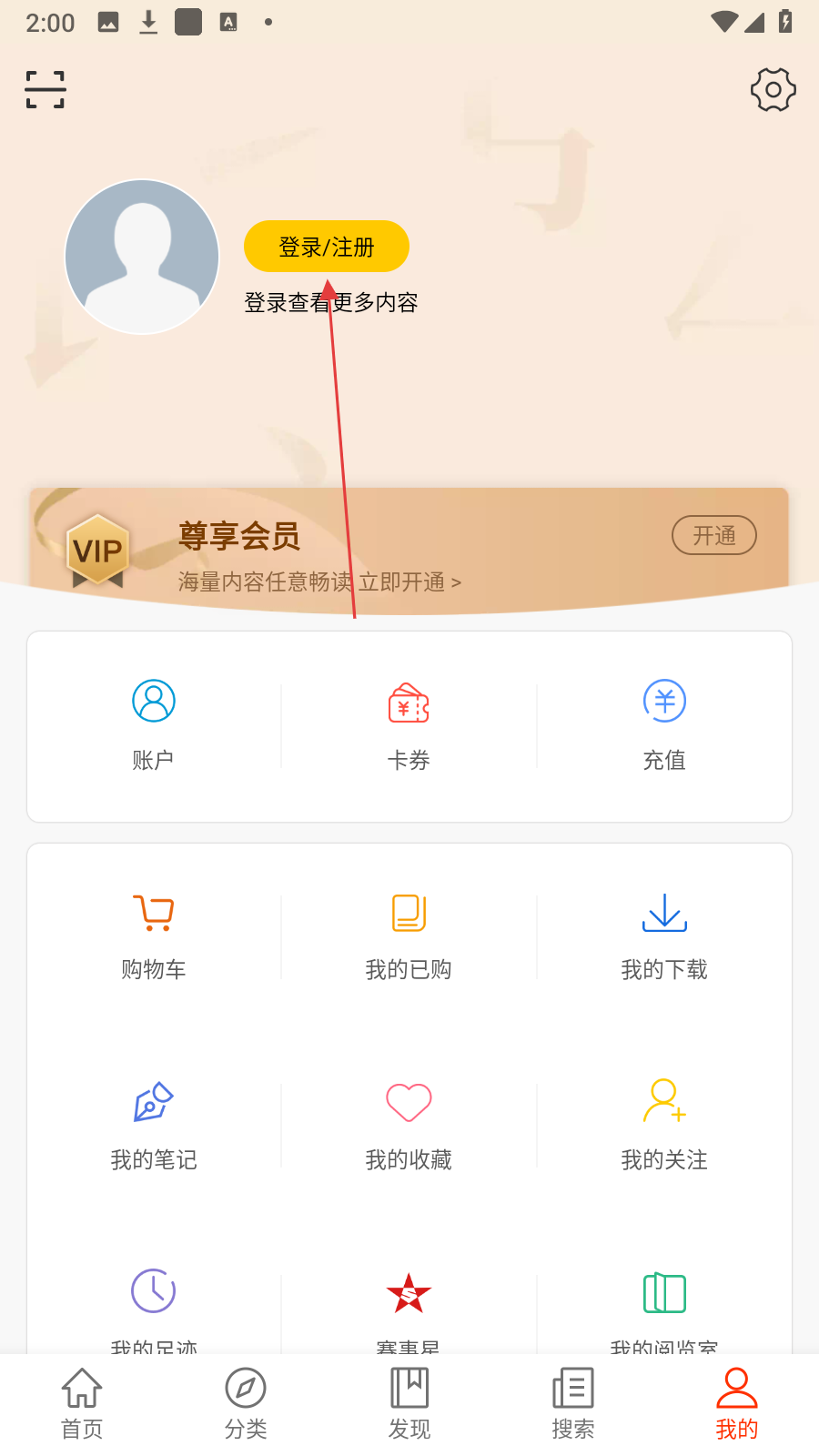Go to the 发现 tab
Image resolution: width=819 pixels, height=1456 pixels.
[409, 1404]
